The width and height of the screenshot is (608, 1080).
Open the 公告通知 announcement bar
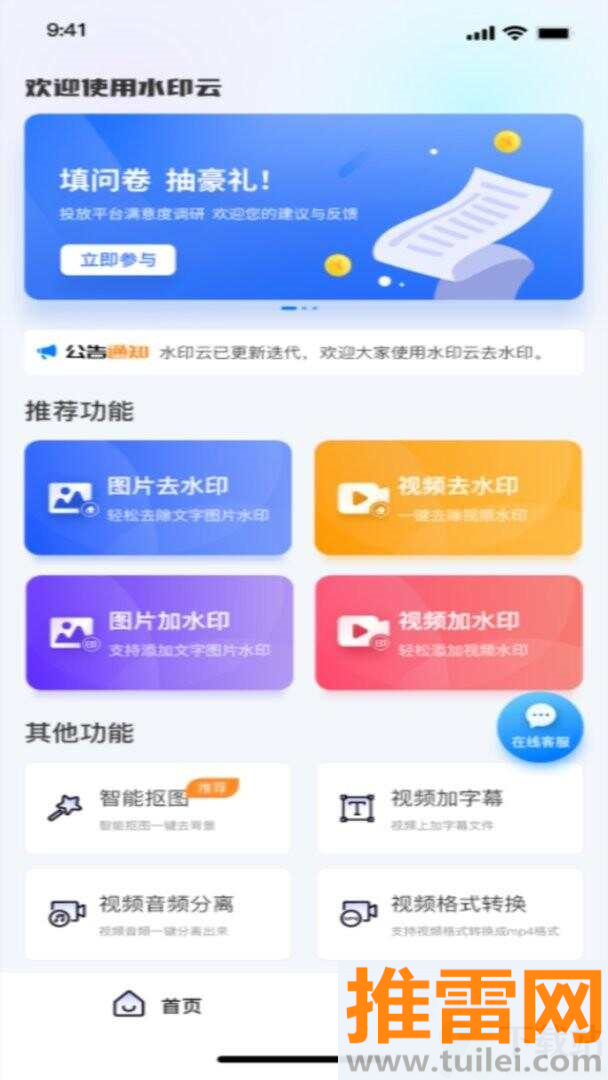pyautogui.click(x=303, y=352)
